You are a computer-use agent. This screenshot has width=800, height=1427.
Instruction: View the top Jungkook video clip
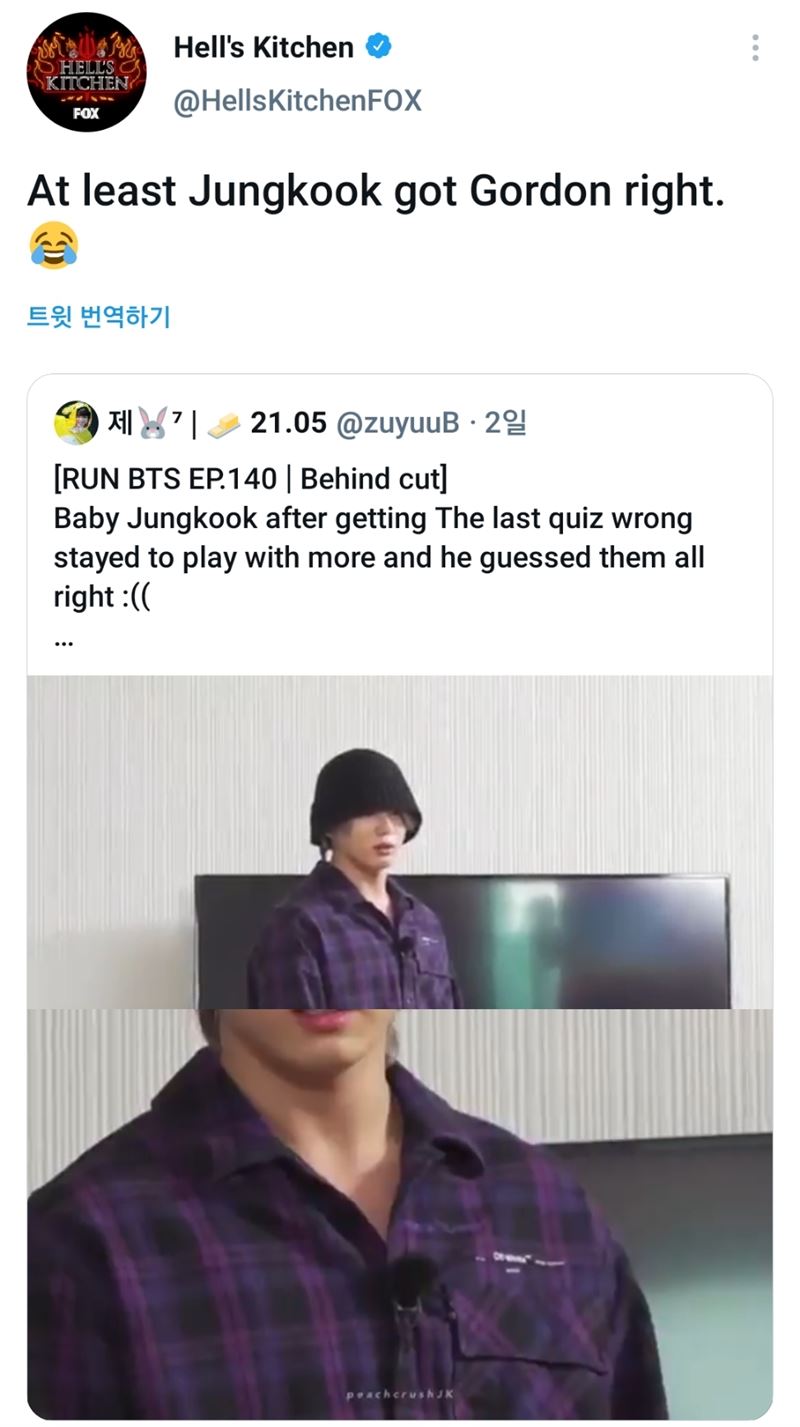pos(399,841)
